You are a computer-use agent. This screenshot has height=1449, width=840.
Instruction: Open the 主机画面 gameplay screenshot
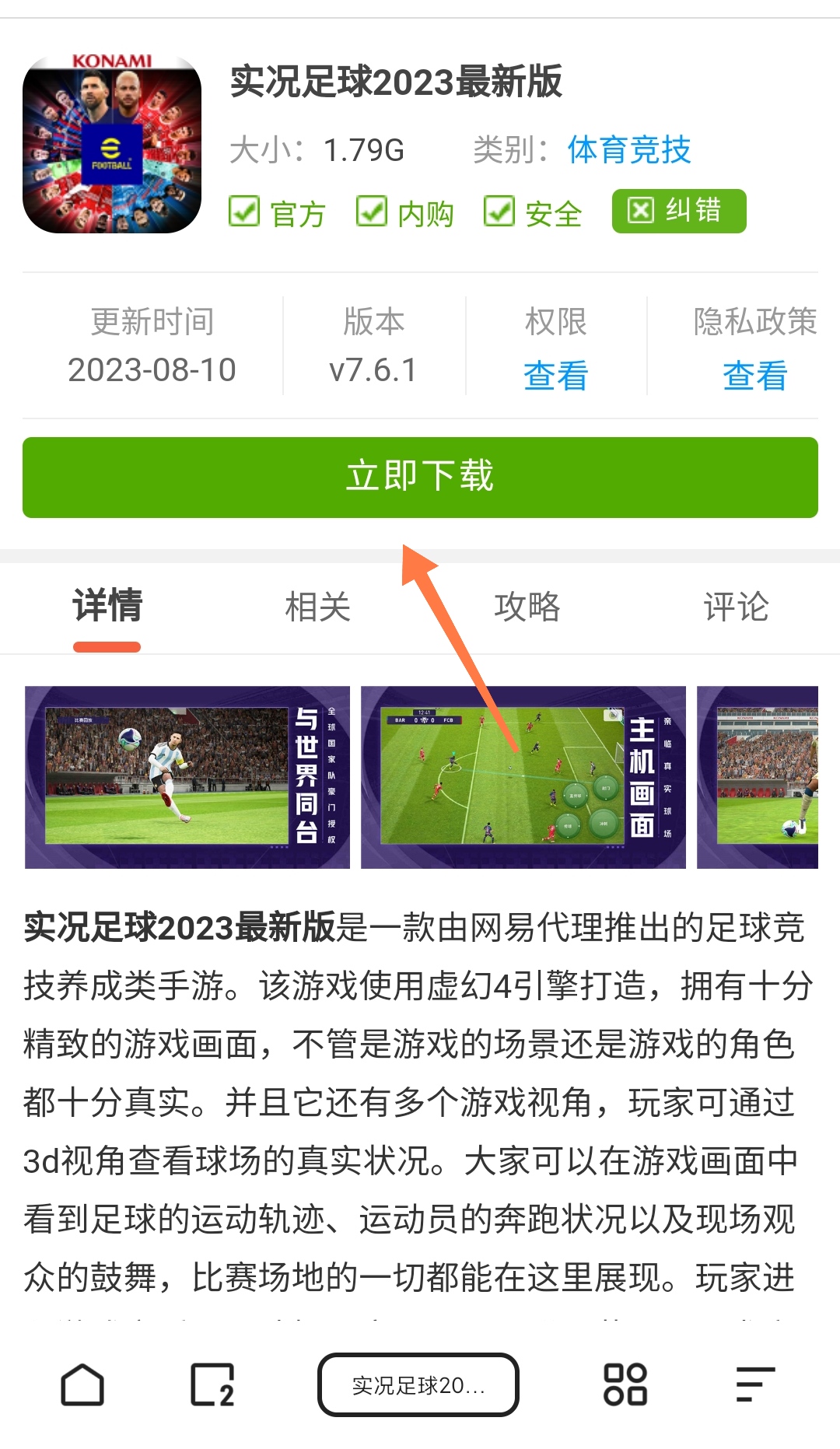(523, 776)
